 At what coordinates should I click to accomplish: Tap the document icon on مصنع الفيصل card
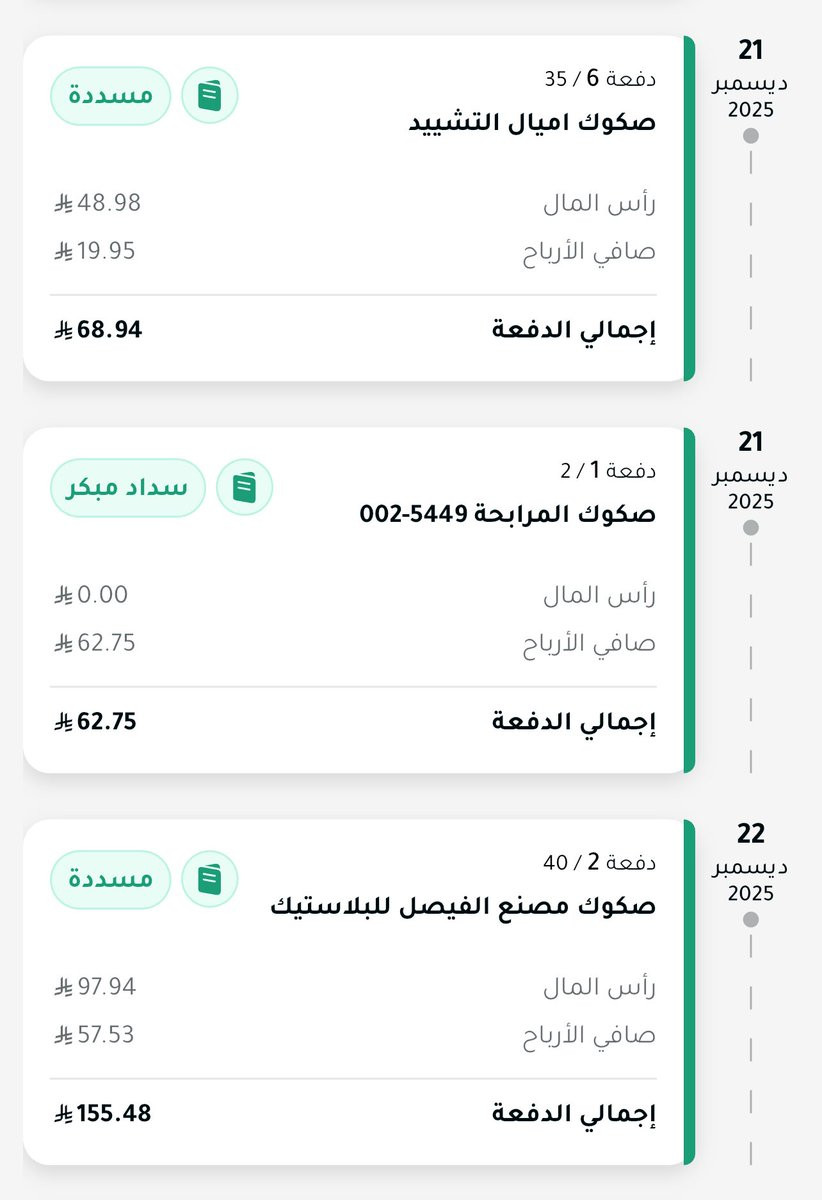pos(210,880)
